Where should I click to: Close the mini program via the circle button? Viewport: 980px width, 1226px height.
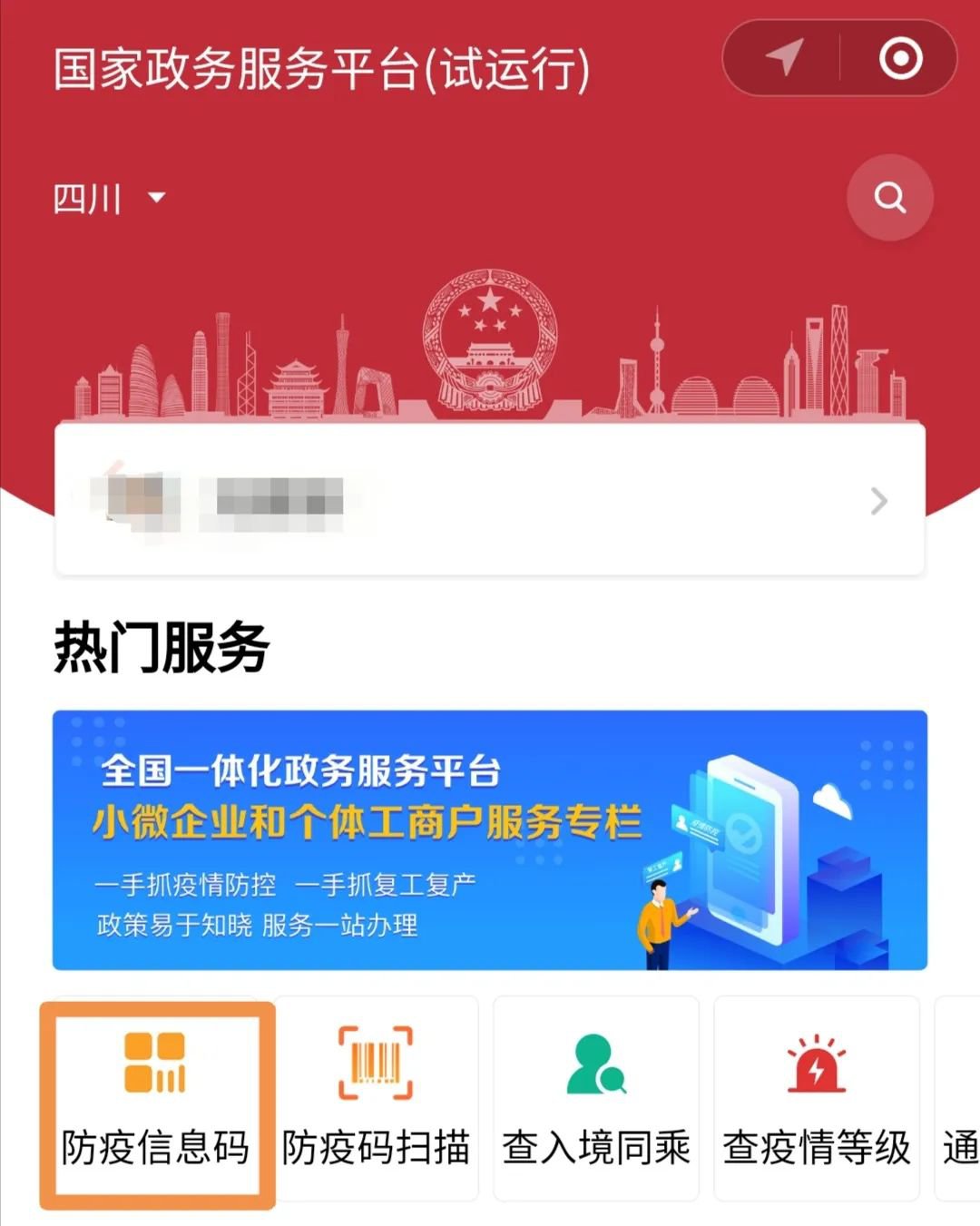[x=900, y=59]
